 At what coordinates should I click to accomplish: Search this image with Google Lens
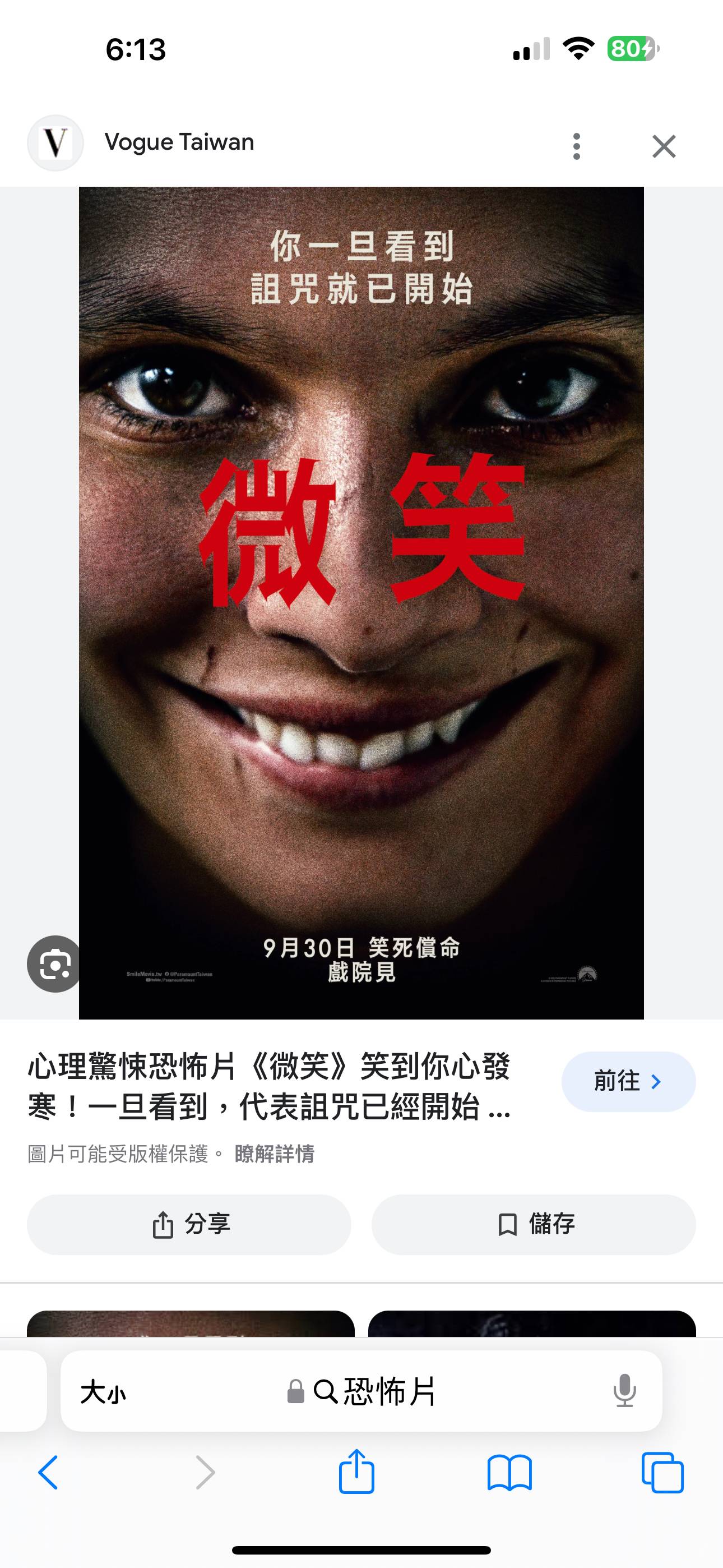55,964
